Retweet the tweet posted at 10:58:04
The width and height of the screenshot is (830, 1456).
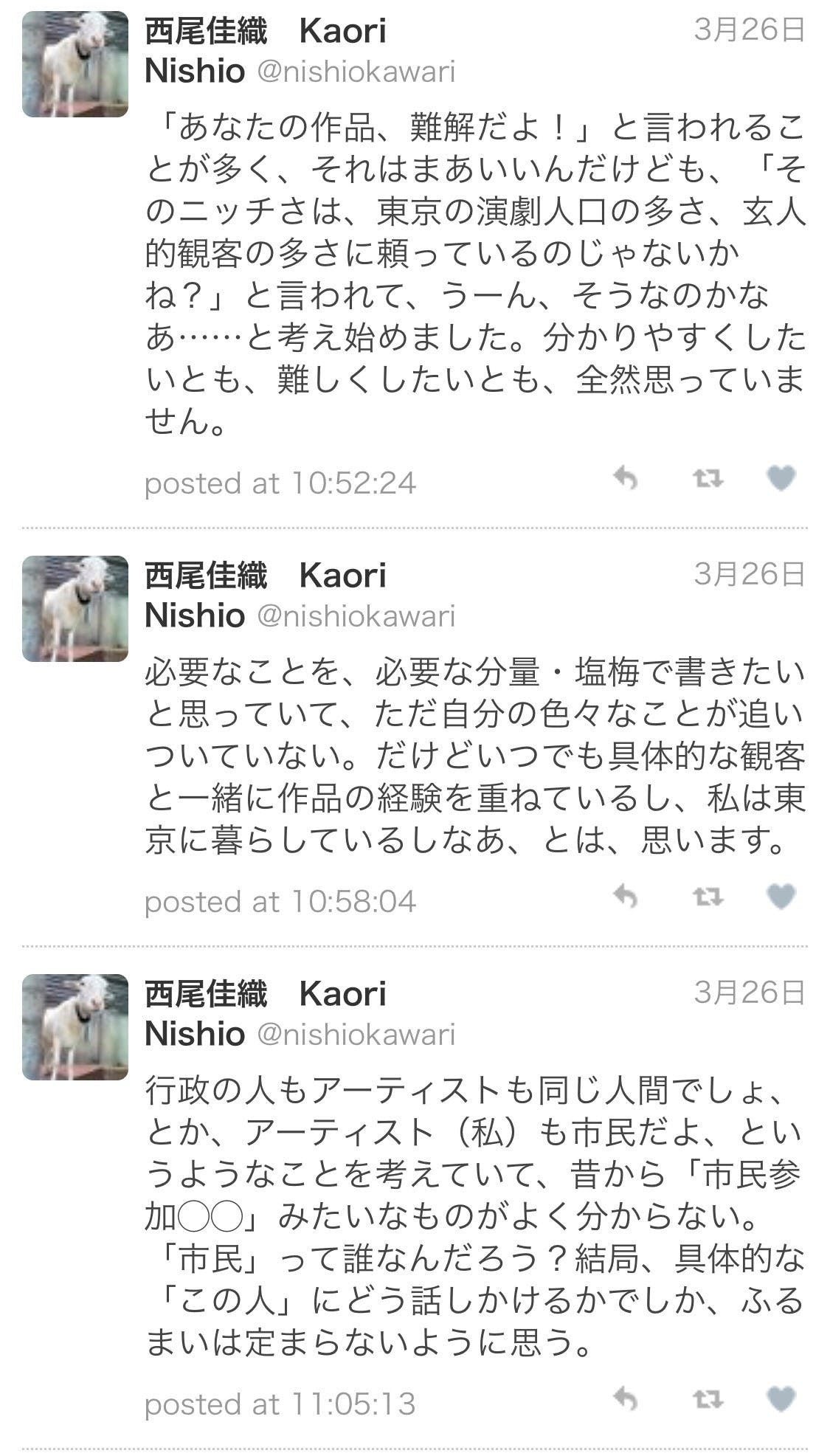click(708, 897)
